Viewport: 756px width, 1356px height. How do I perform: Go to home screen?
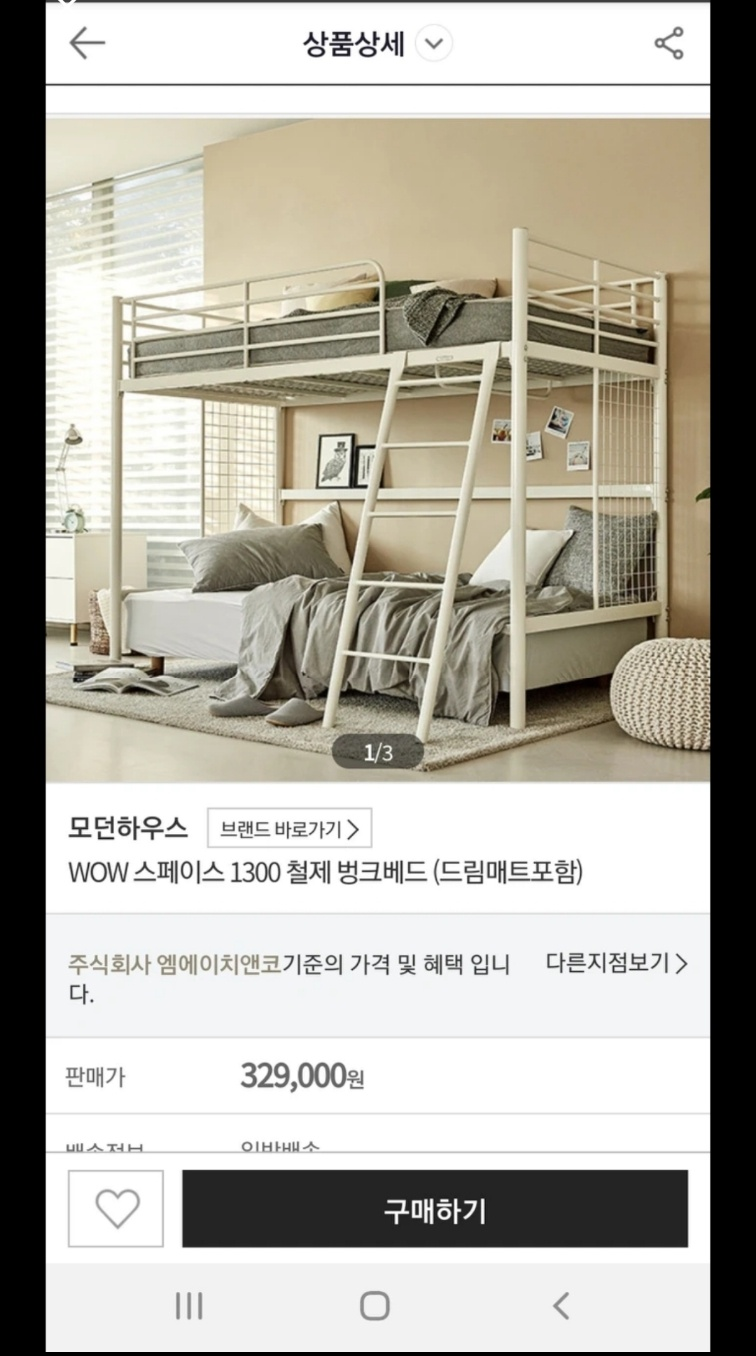point(375,1305)
